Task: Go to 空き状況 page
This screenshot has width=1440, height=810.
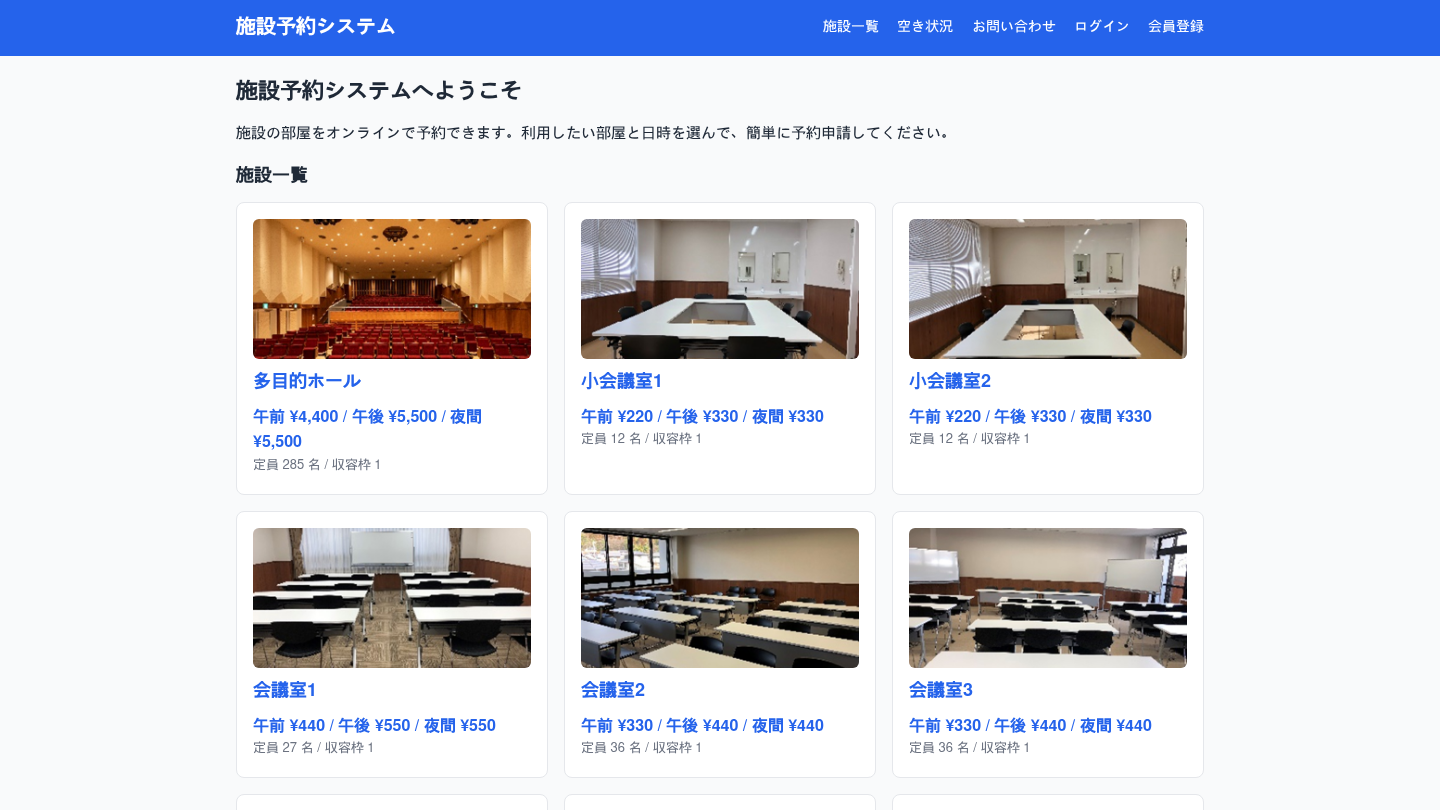Action: (x=925, y=26)
